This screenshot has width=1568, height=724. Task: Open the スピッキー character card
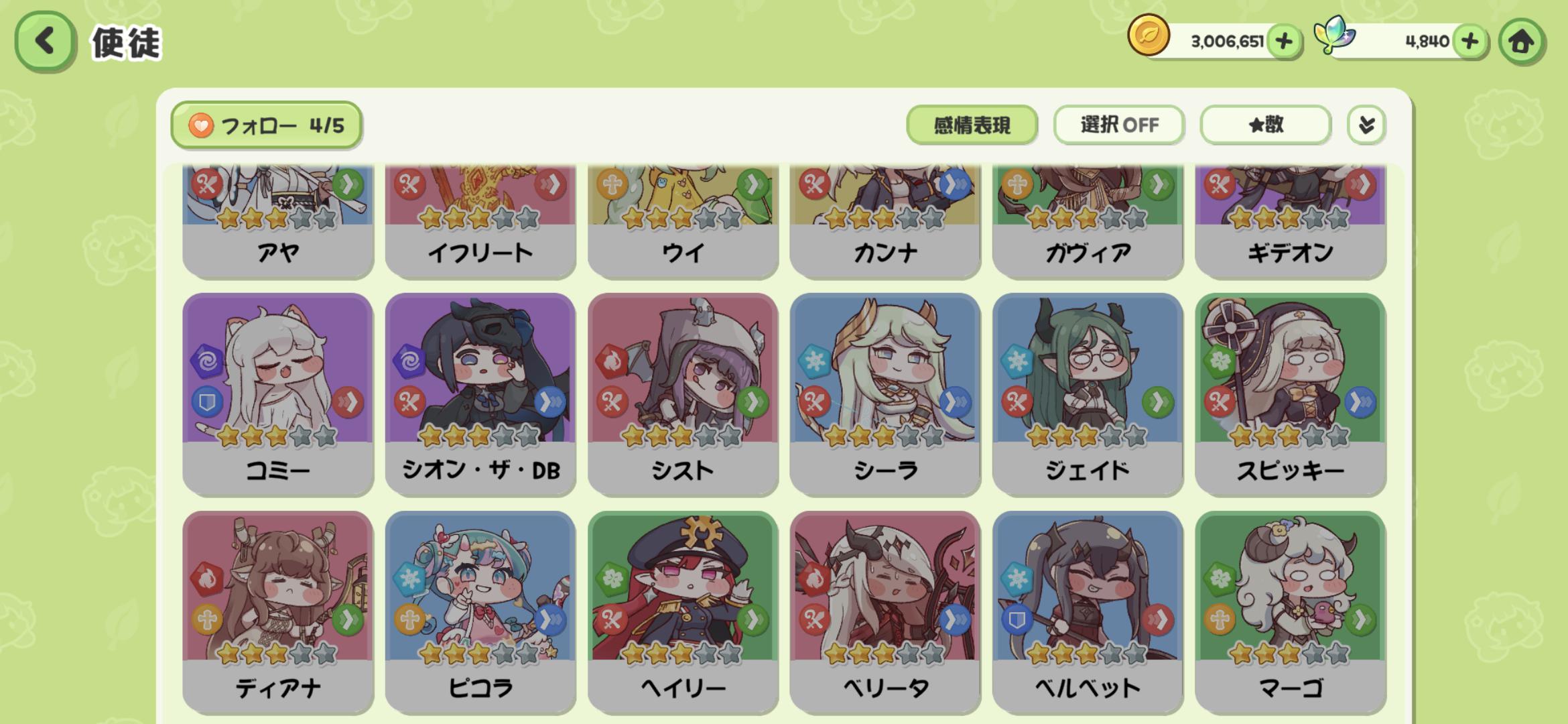[x=1290, y=394]
